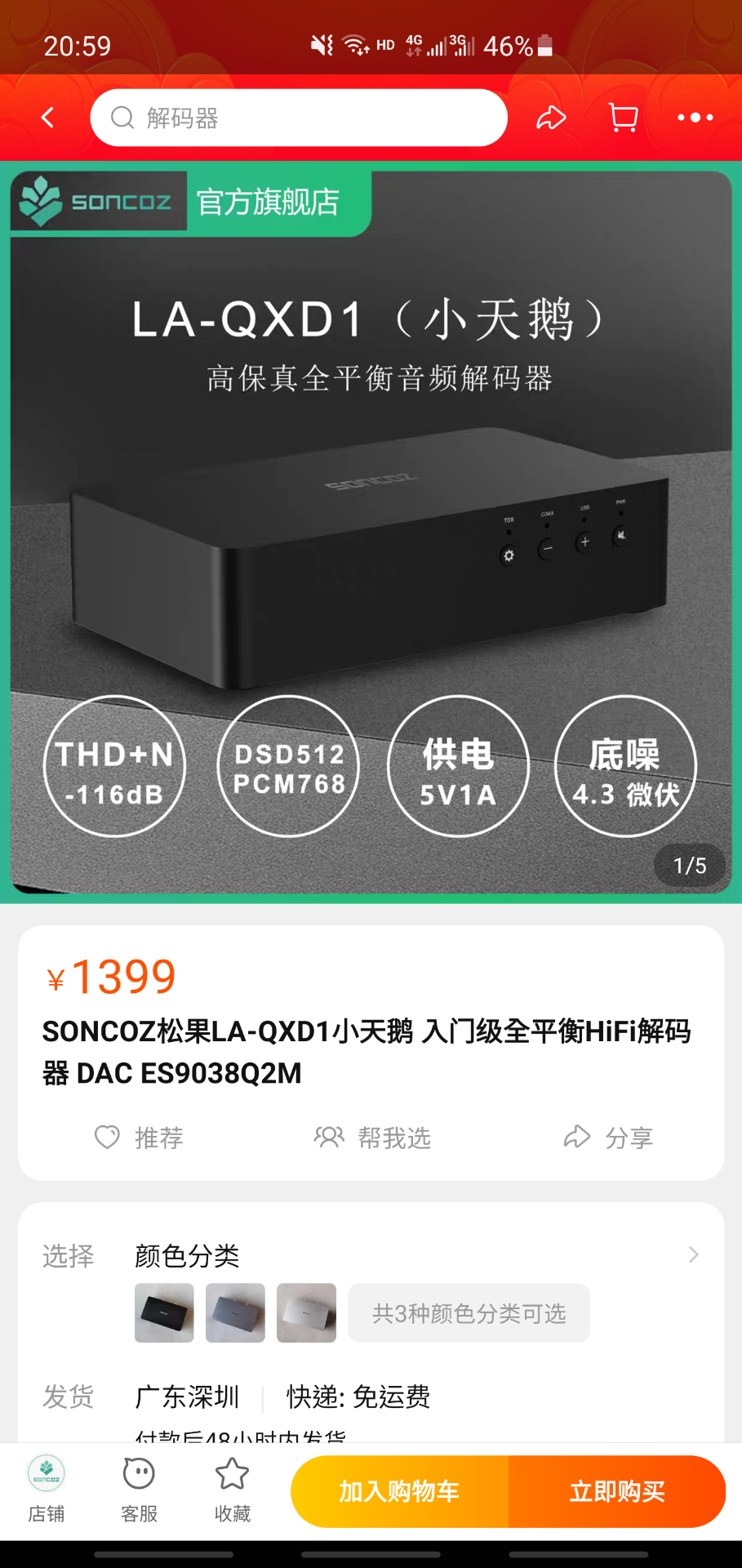Select the gray color variant thumbnail

click(235, 1313)
